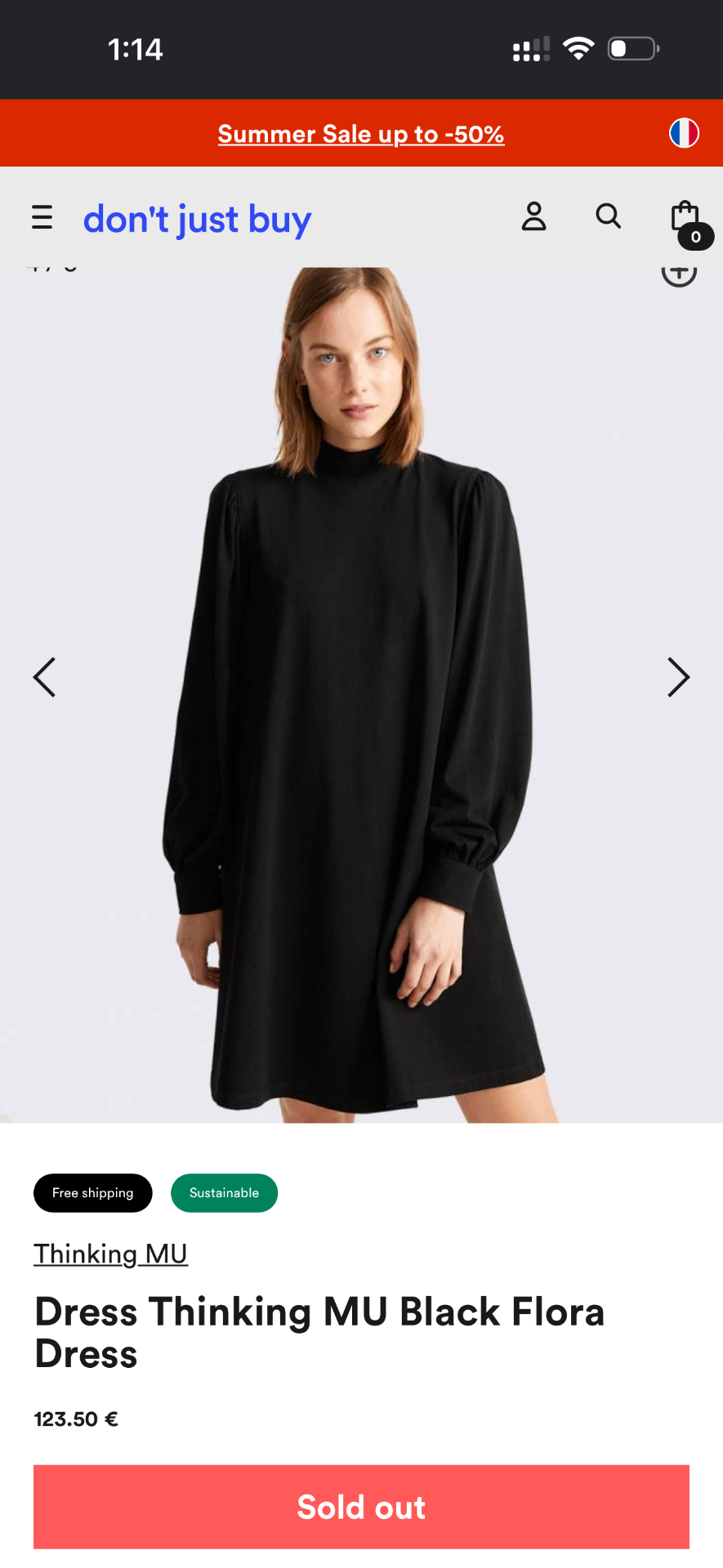
Task: Open the shopping bag
Action: (x=689, y=222)
